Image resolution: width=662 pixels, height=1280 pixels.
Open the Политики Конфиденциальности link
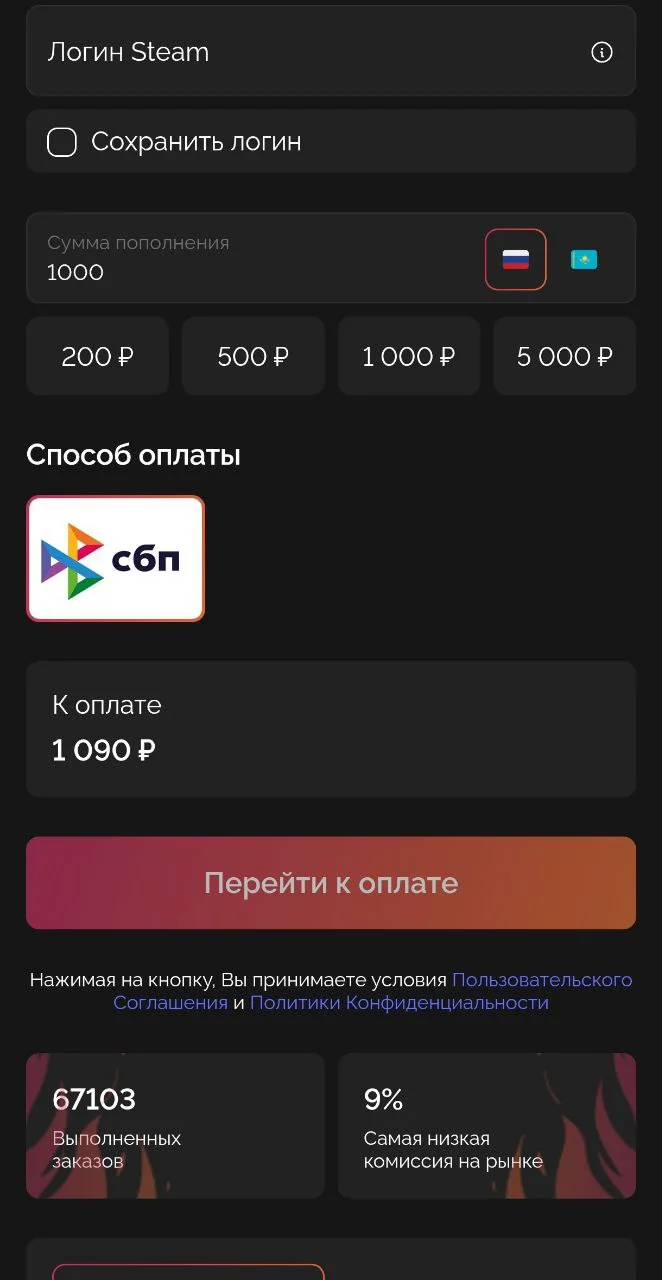[x=399, y=1002]
